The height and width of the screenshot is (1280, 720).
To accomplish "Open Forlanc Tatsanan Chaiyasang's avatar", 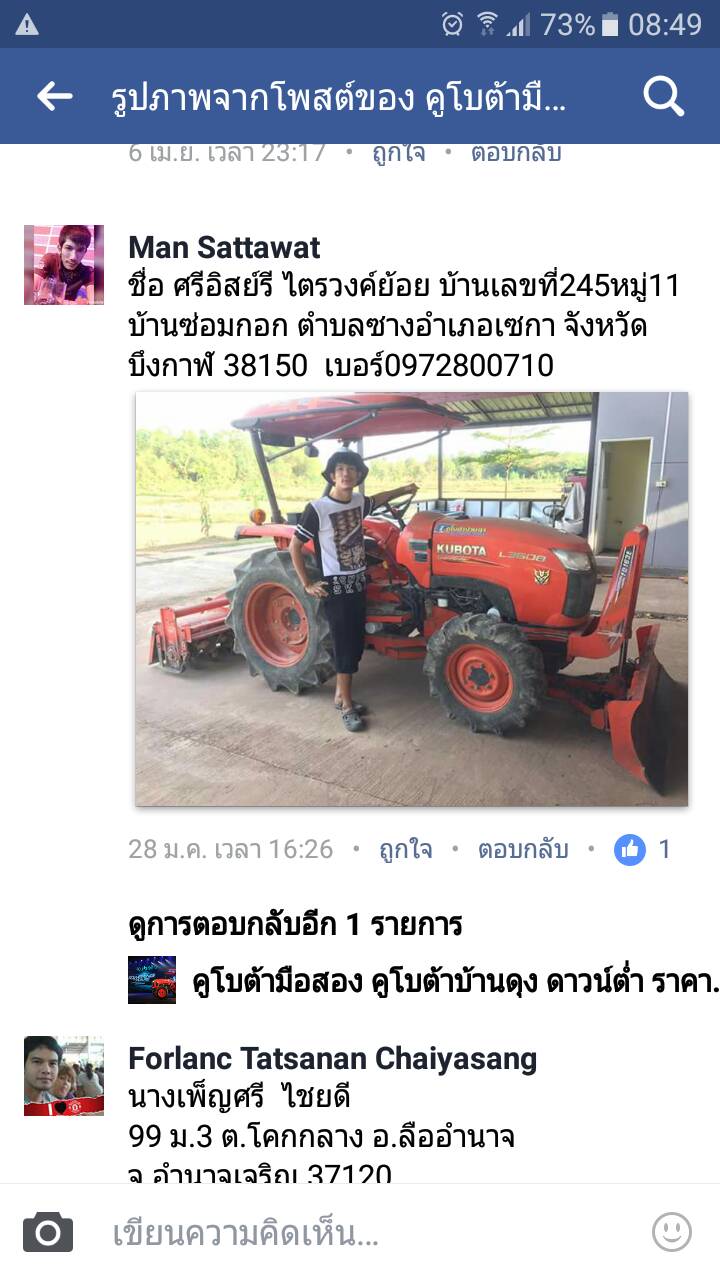I will click(x=64, y=1076).
